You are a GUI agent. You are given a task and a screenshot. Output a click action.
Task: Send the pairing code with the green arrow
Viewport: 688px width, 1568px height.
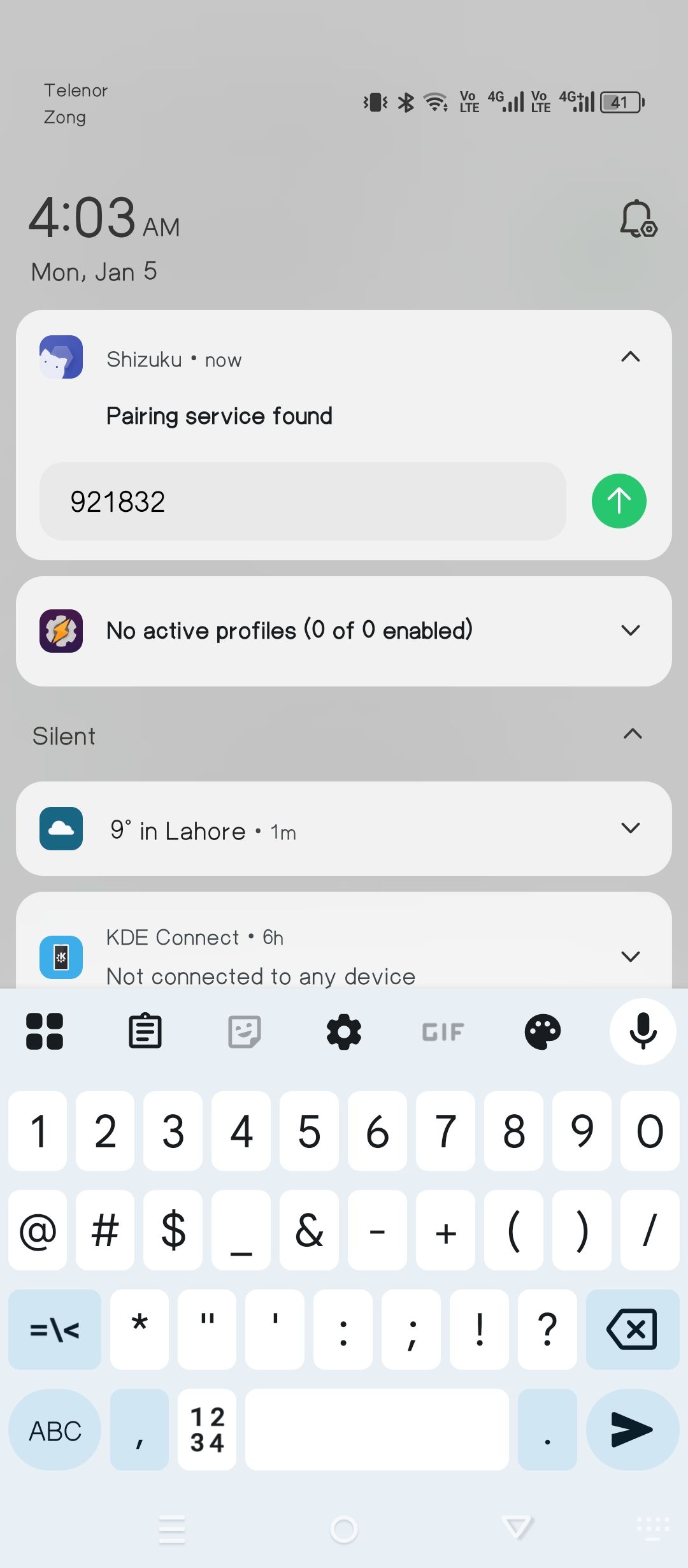pyautogui.click(x=619, y=501)
